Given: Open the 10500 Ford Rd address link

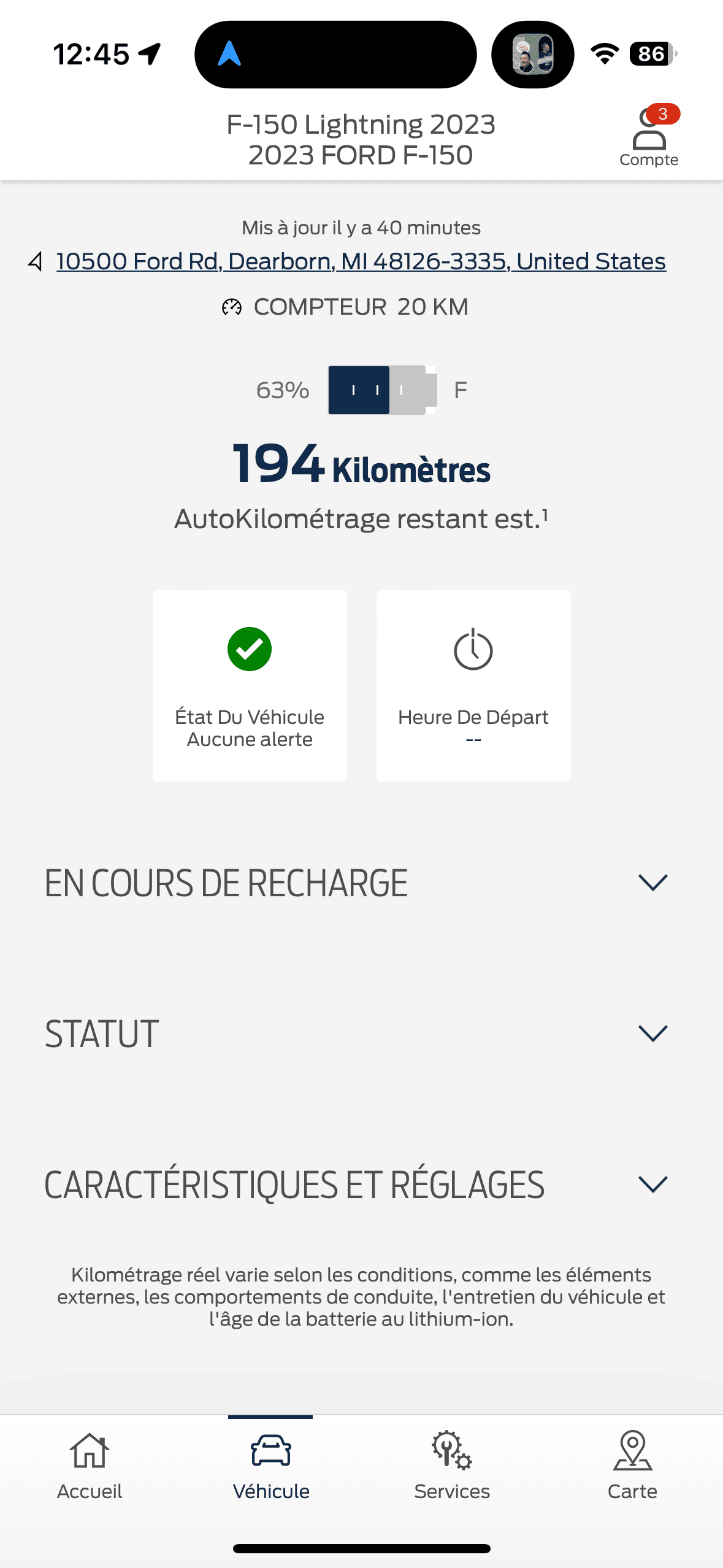Looking at the screenshot, I should point(361,261).
